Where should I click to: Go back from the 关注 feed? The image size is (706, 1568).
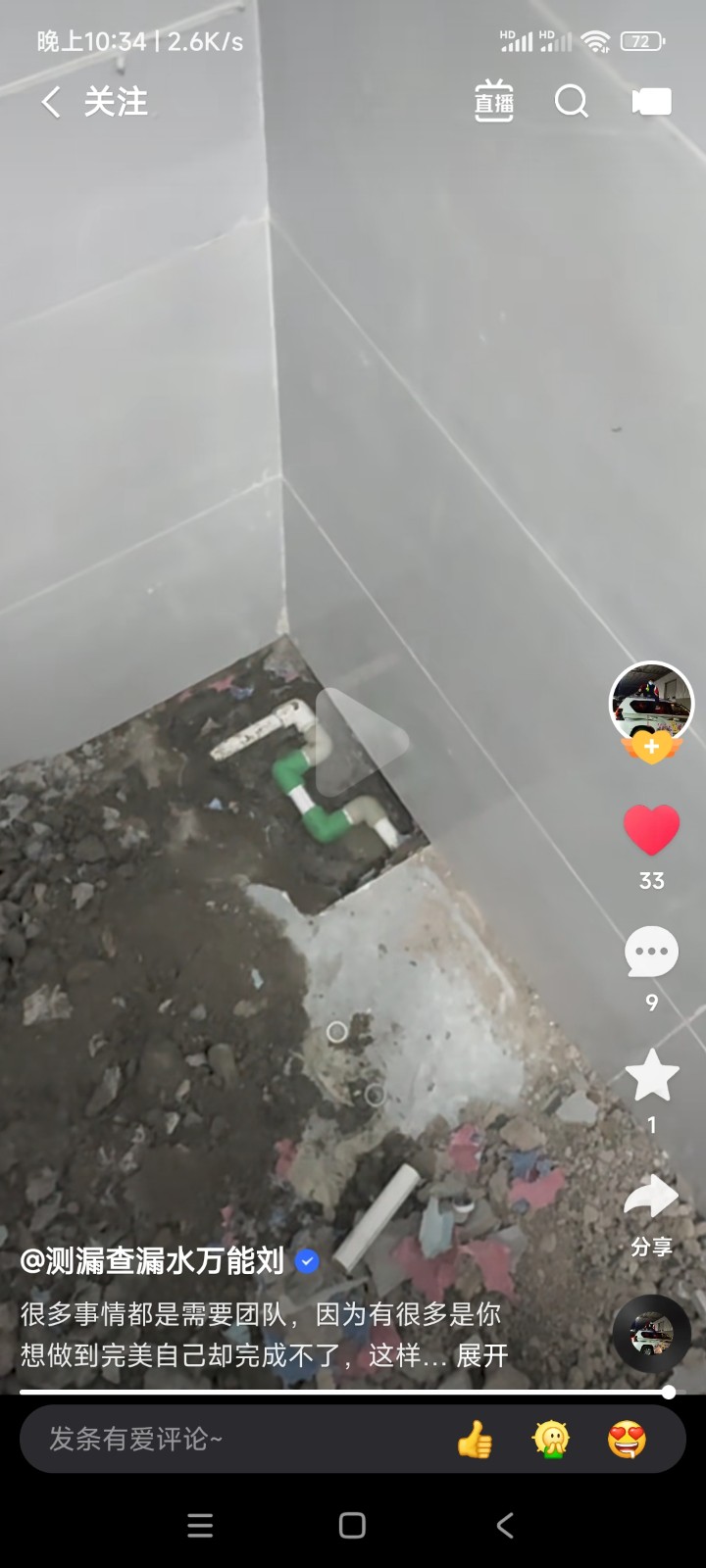51,102
